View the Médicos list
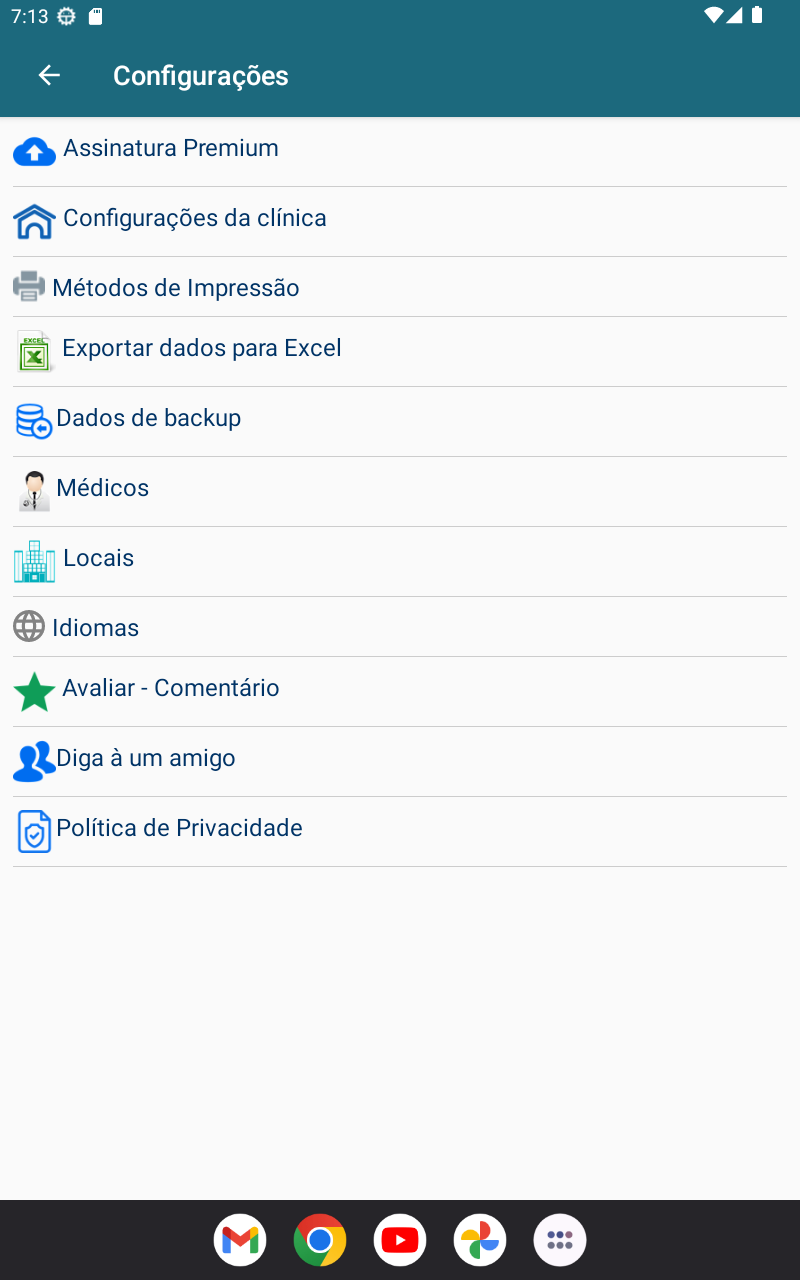 click(x=102, y=489)
